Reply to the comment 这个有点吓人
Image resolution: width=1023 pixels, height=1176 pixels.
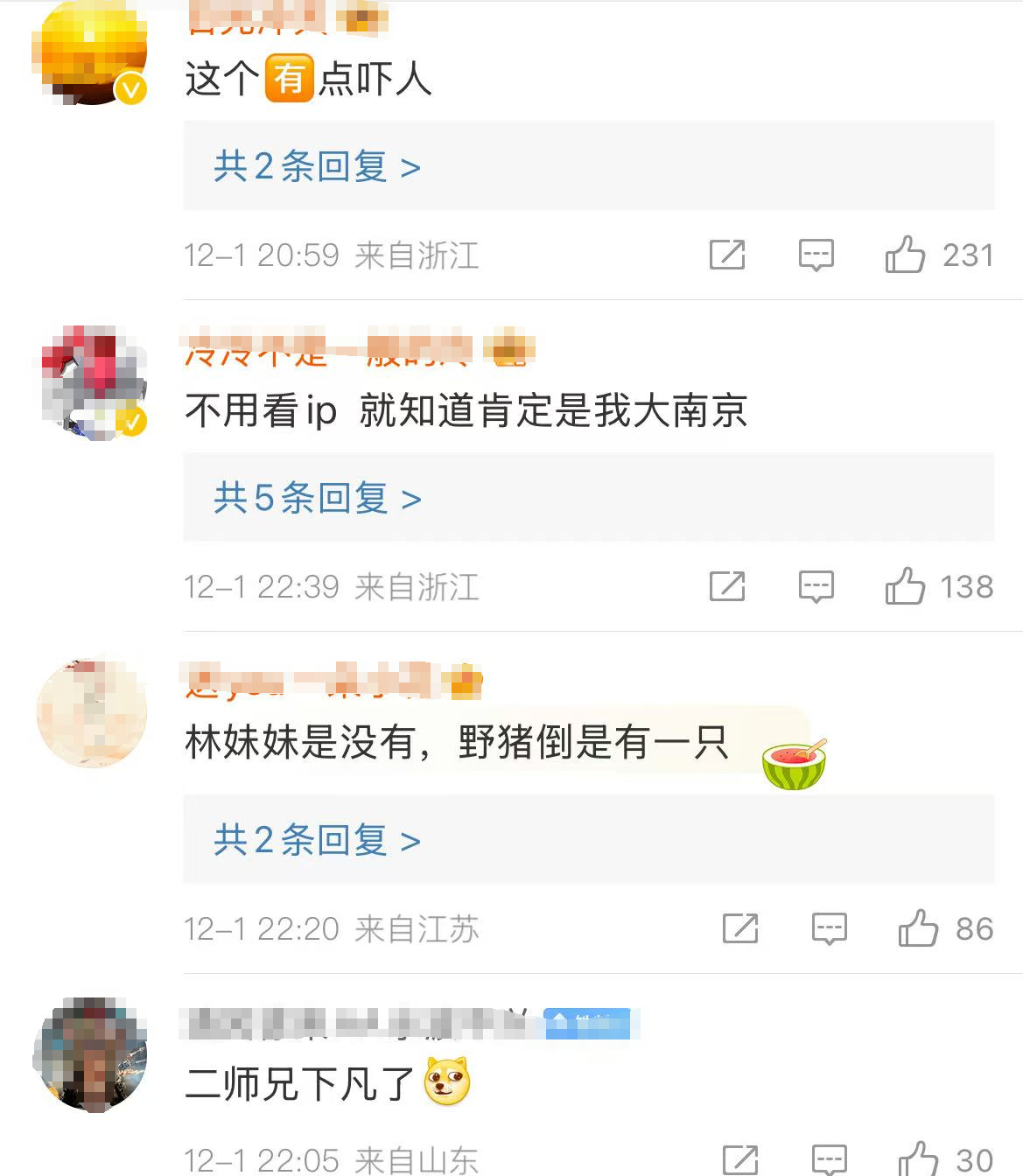tap(816, 255)
